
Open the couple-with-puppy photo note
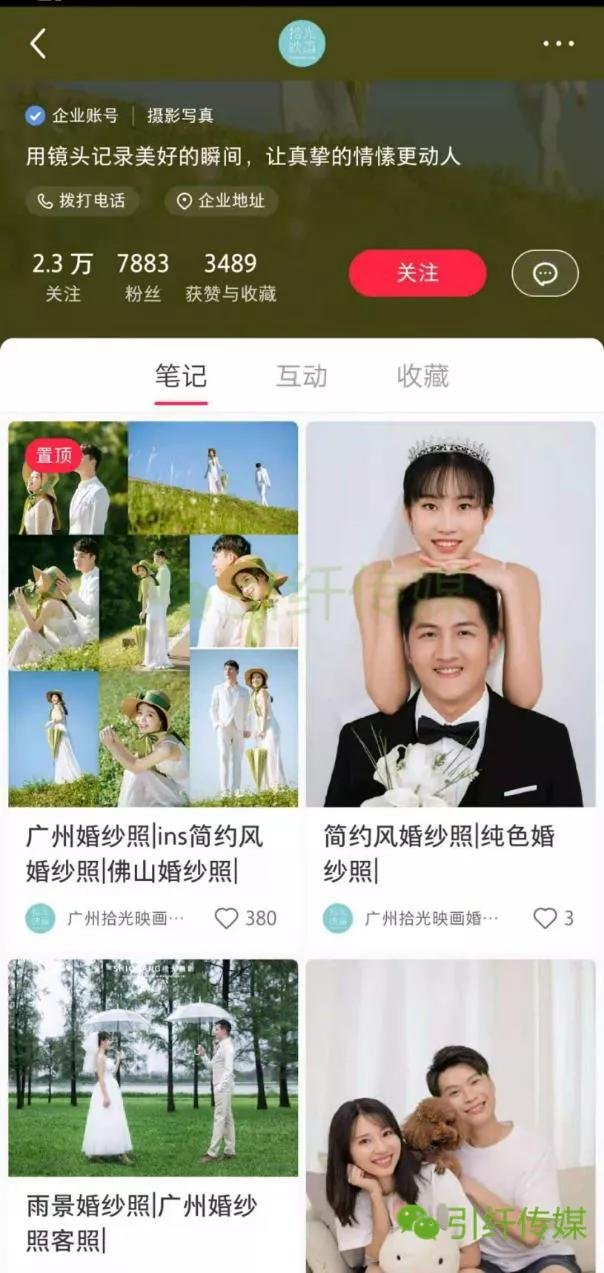pyautogui.click(x=450, y=1110)
